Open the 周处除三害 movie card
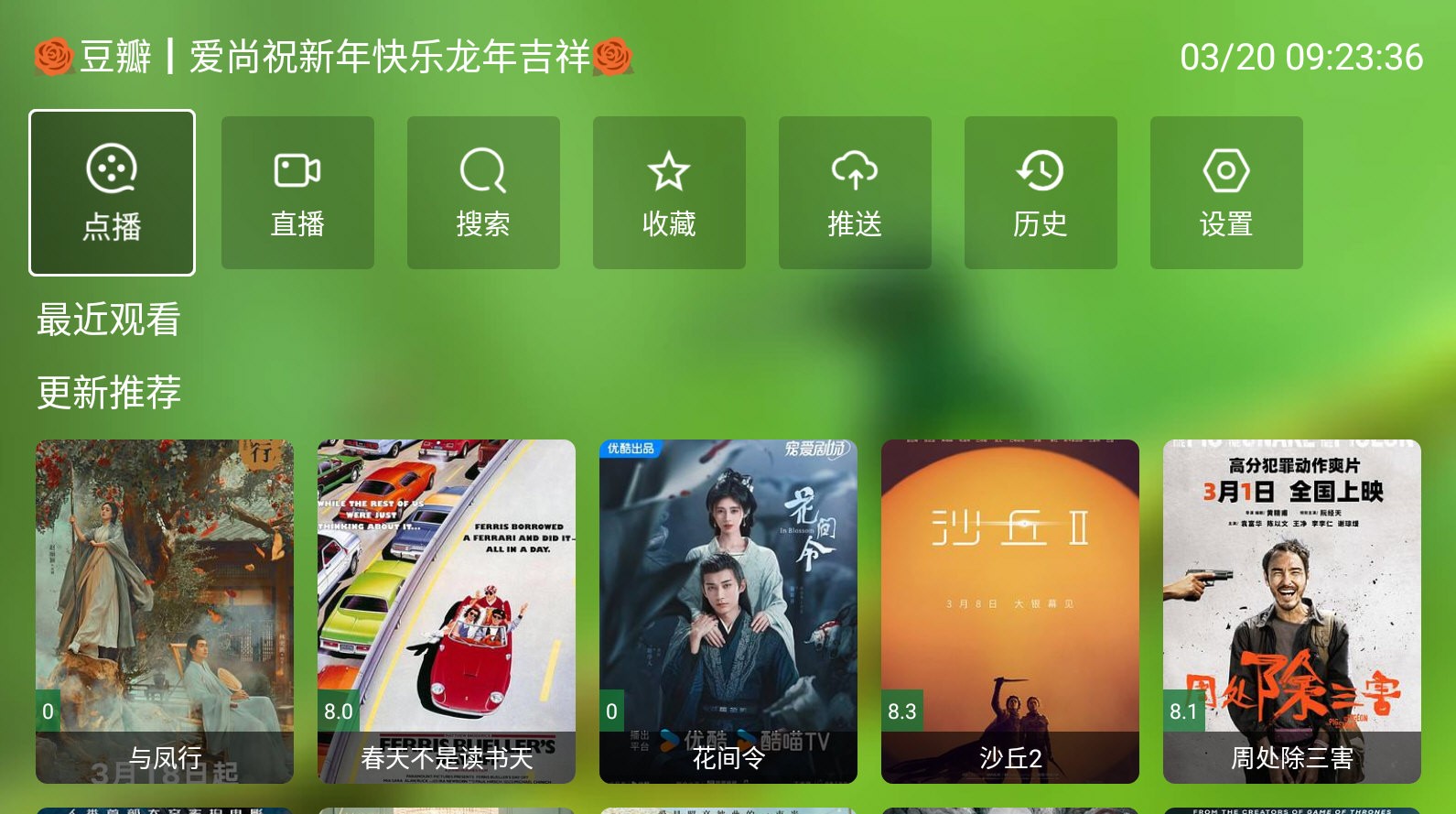 [x=1292, y=611]
